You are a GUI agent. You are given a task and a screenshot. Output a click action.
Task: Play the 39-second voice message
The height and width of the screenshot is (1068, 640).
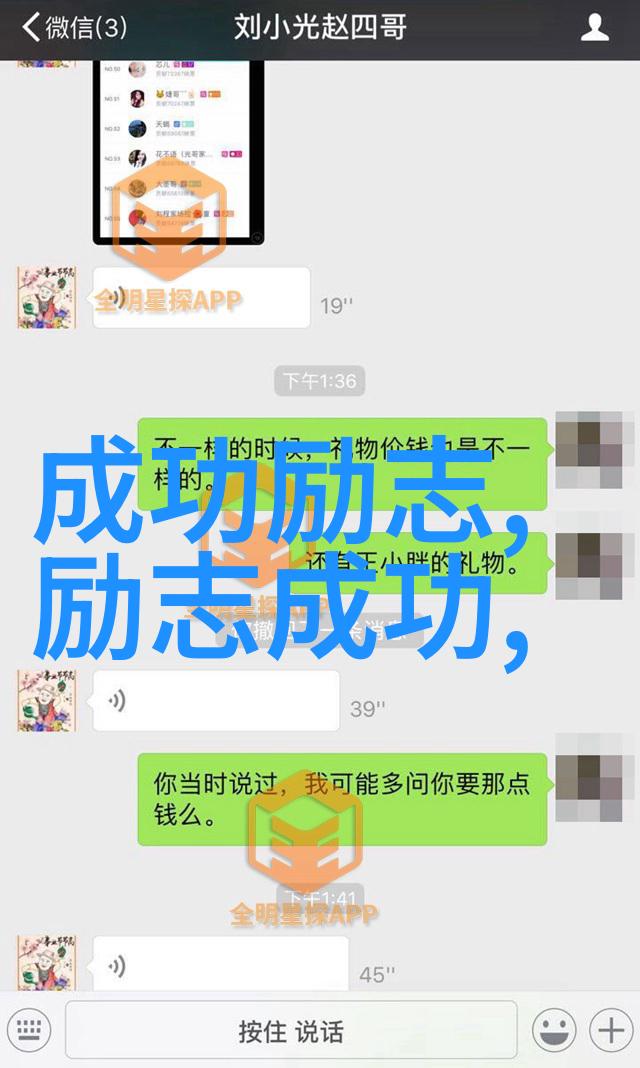coord(215,700)
